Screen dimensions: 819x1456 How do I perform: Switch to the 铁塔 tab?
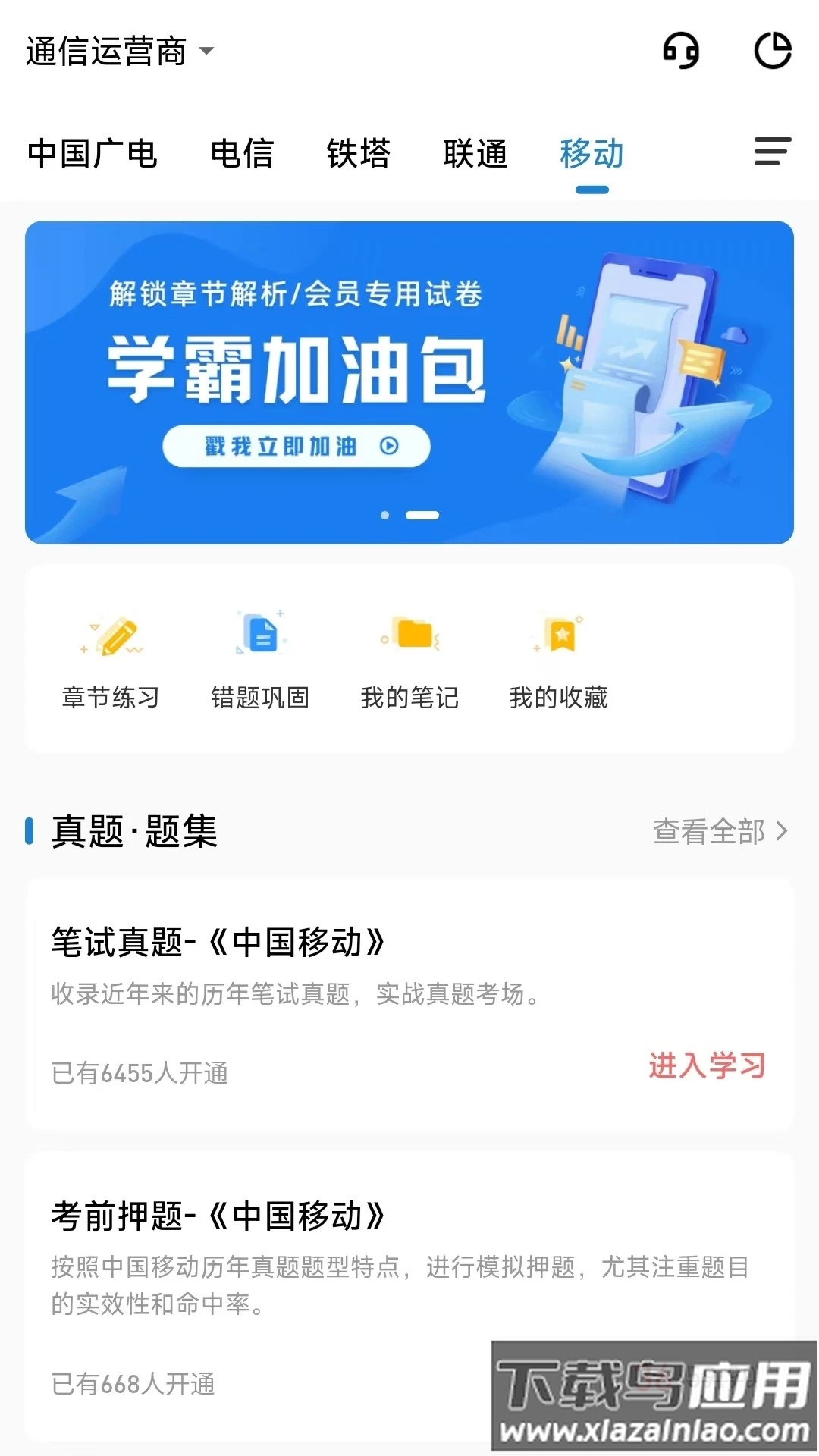[x=358, y=154]
